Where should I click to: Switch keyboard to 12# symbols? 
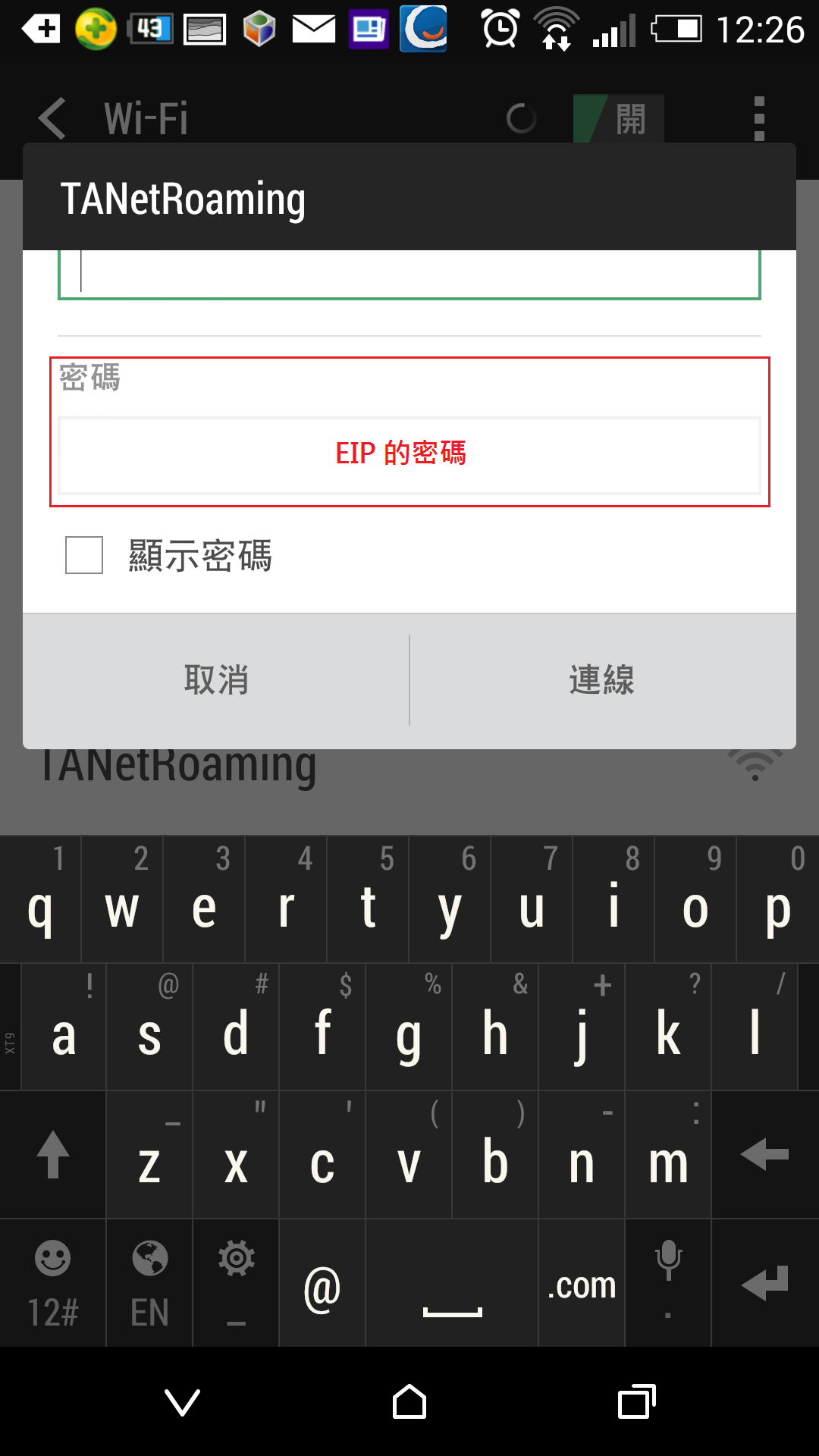tap(53, 1283)
